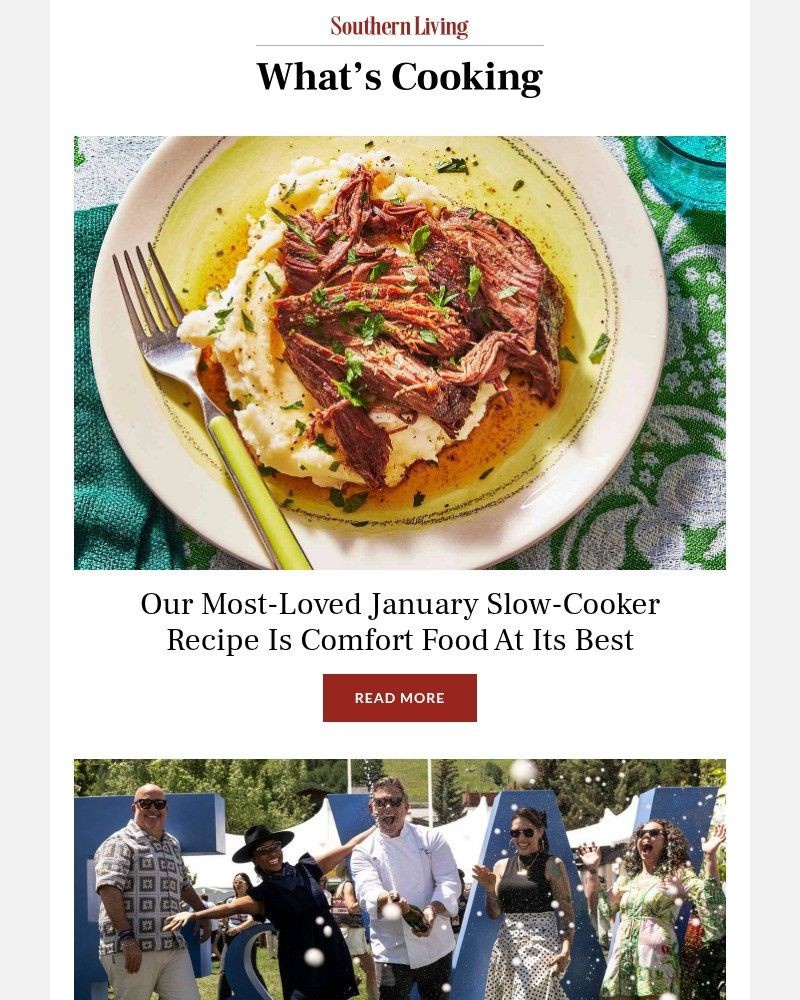This screenshot has height=1000, width=800.
Task: Open the Southern Living masthead link
Action: [x=398, y=25]
